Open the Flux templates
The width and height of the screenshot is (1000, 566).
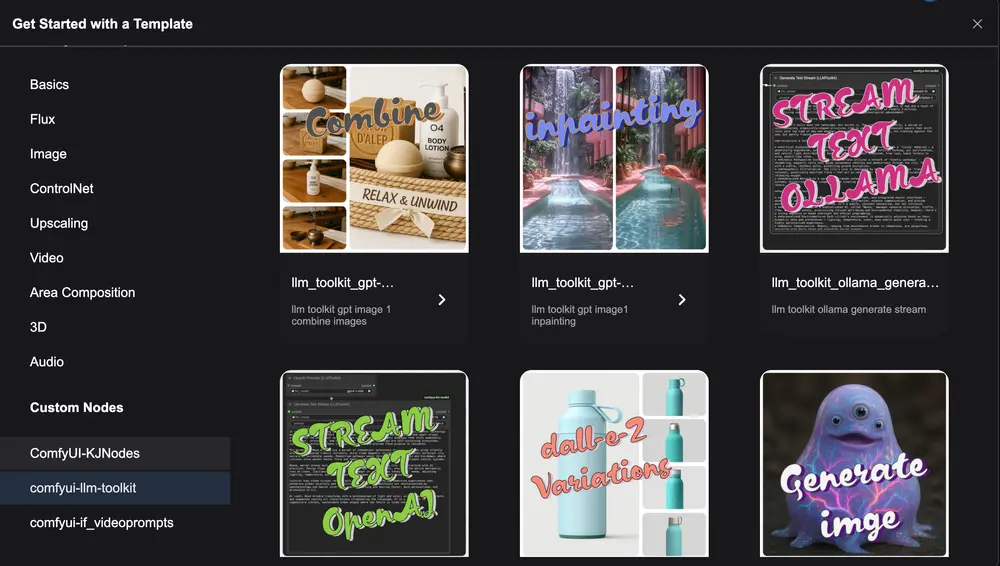coord(43,119)
